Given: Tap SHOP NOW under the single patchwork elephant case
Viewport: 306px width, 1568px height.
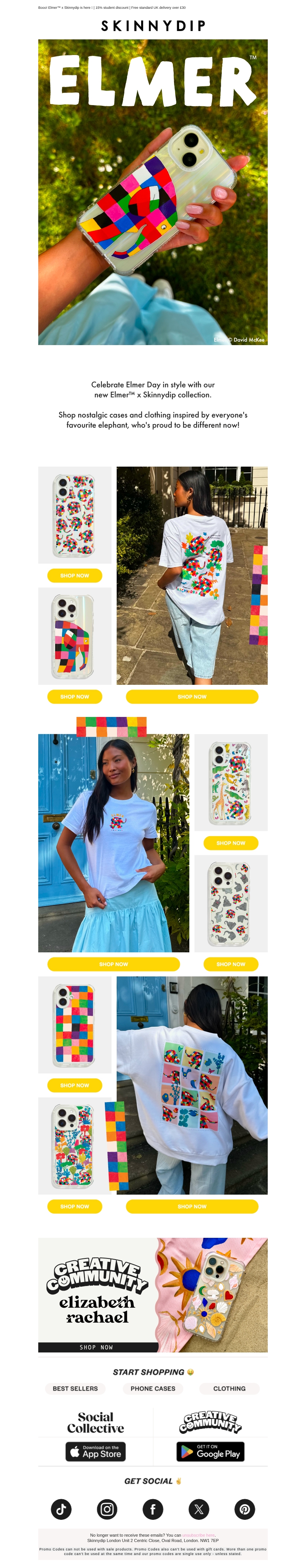Looking at the screenshot, I should coord(74,696).
